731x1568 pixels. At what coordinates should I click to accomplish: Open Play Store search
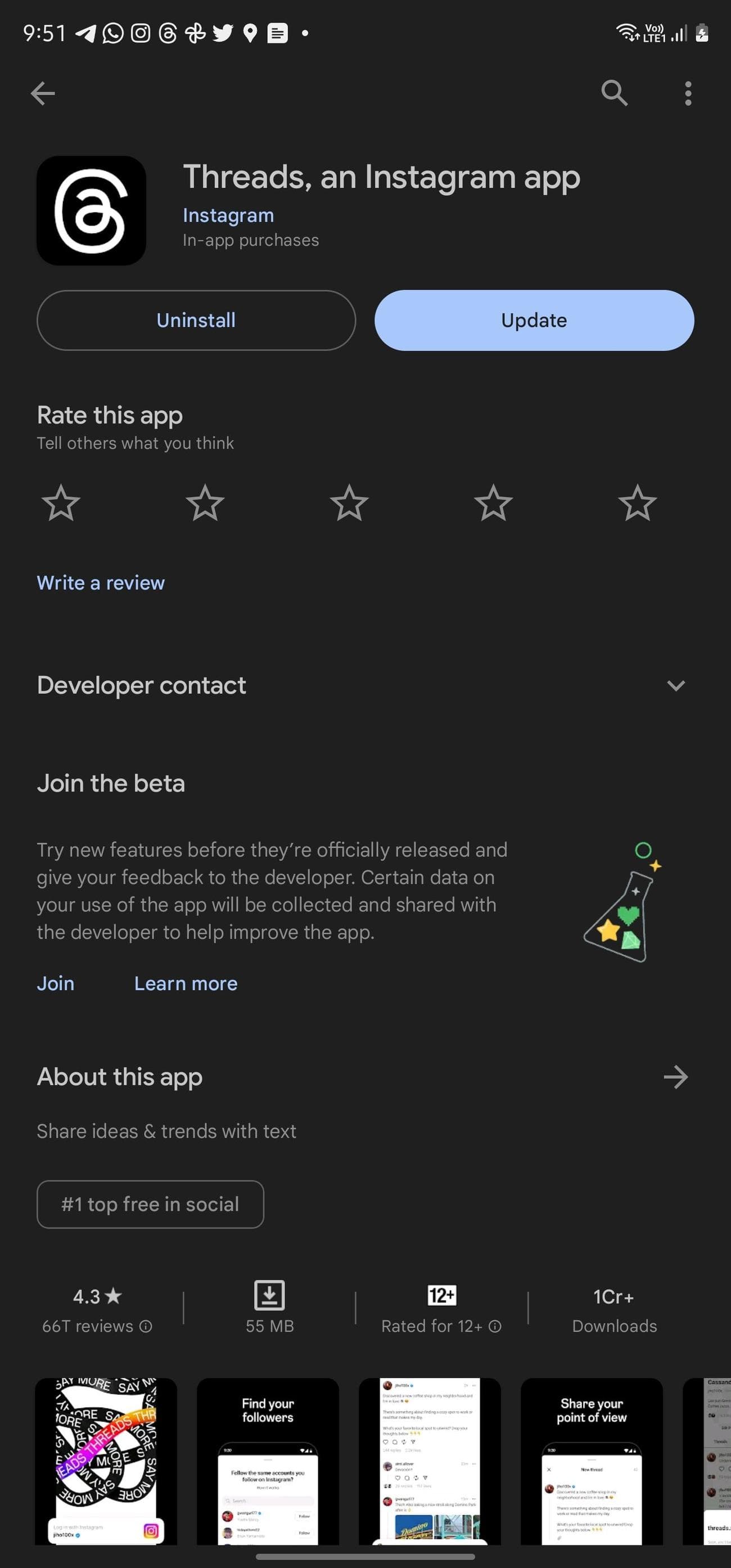[x=614, y=92]
